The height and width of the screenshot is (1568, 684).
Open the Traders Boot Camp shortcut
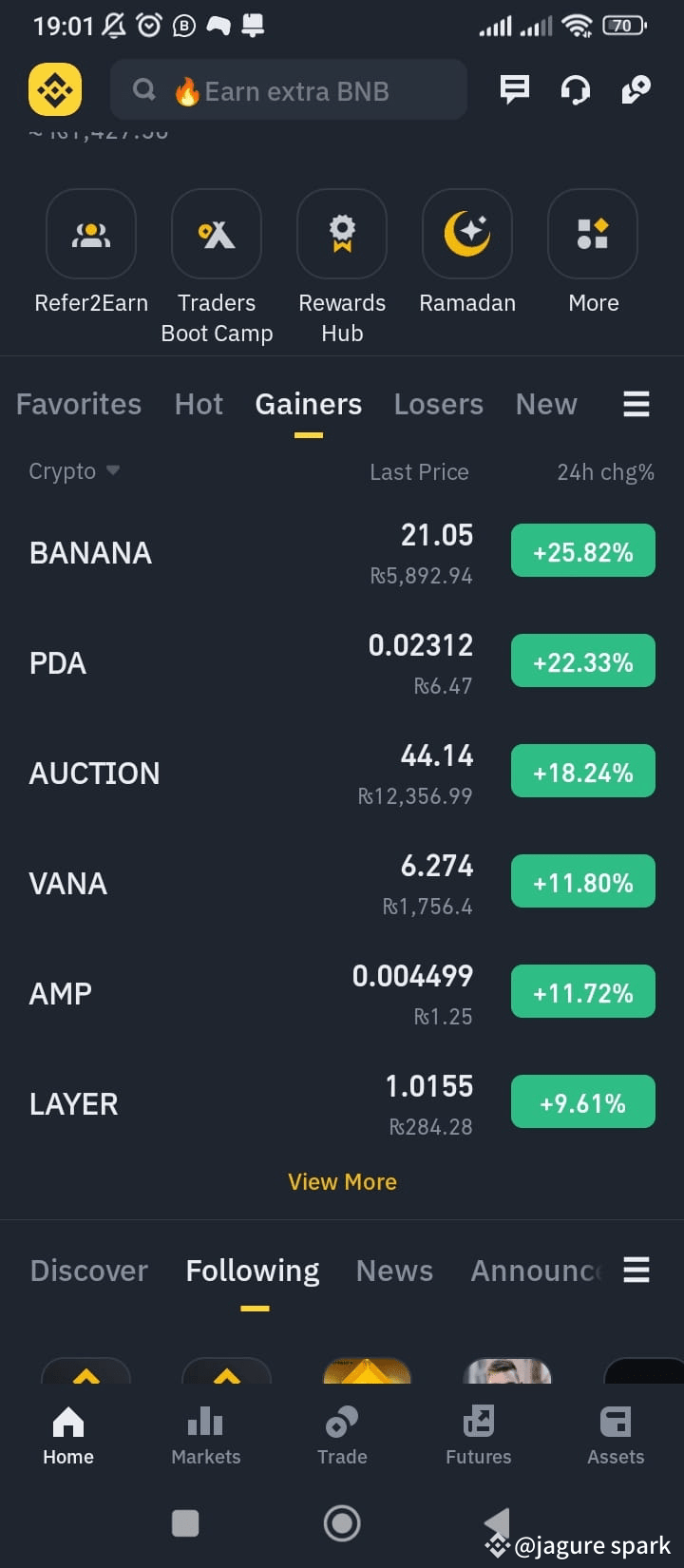(216, 234)
